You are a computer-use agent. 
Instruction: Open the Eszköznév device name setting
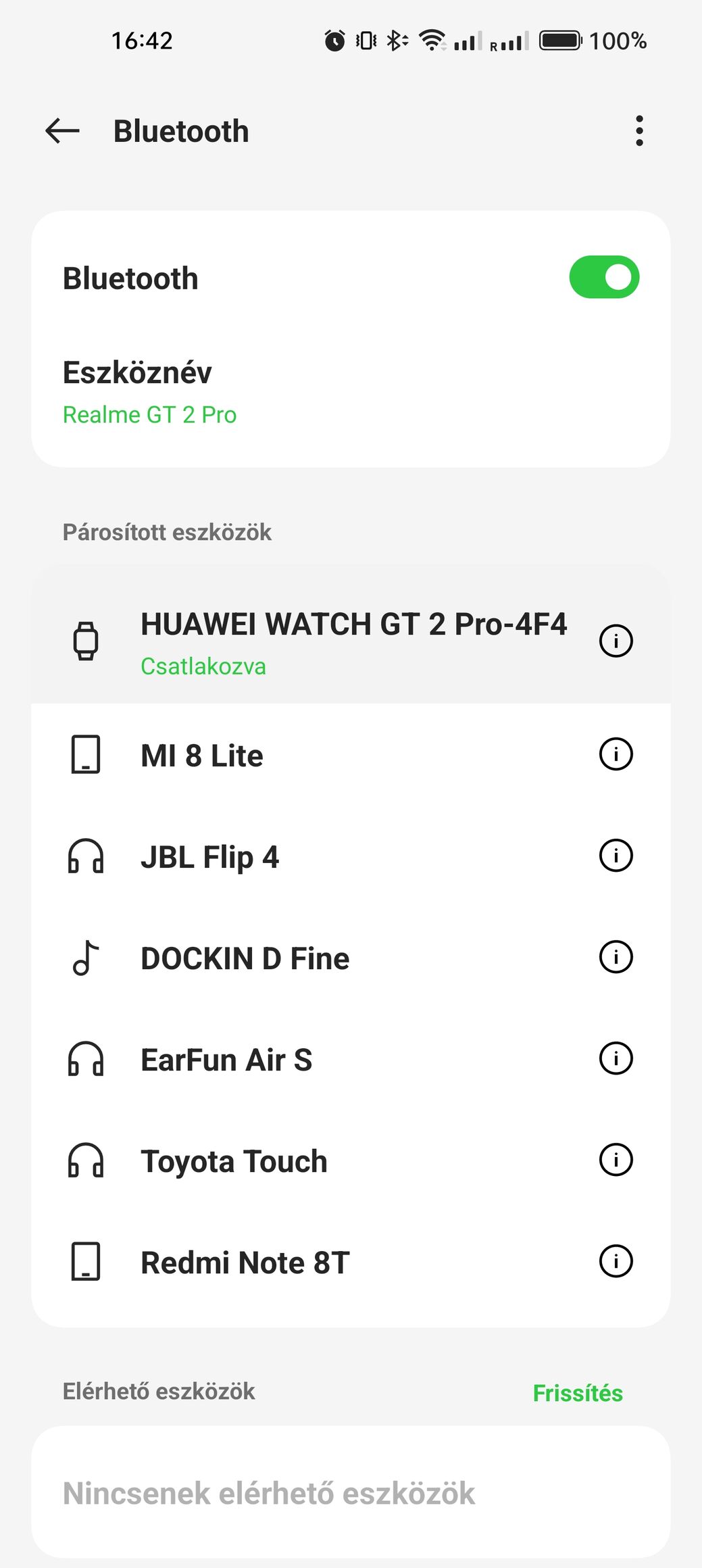click(x=351, y=392)
